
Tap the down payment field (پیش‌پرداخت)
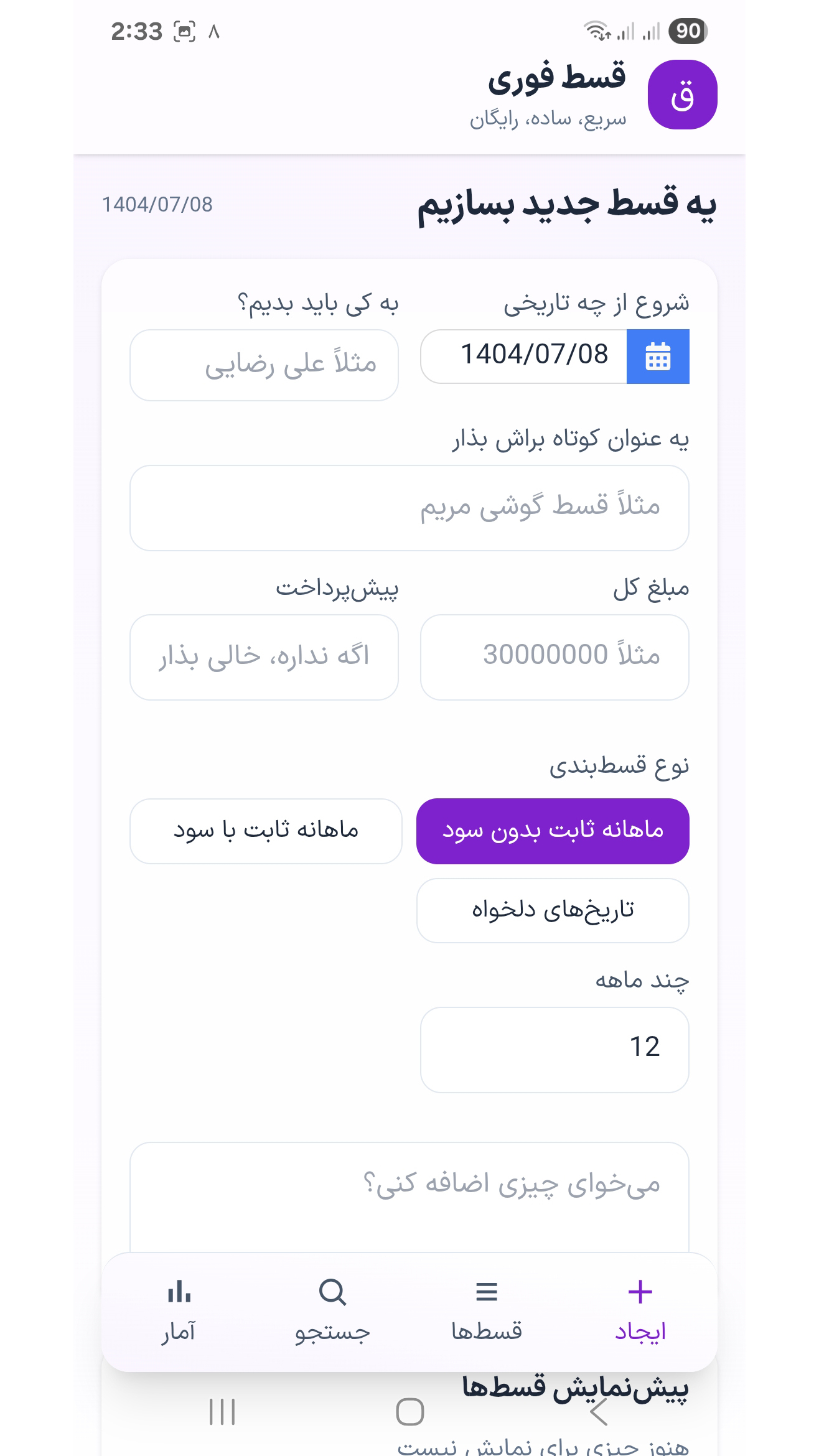pos(264,657)
